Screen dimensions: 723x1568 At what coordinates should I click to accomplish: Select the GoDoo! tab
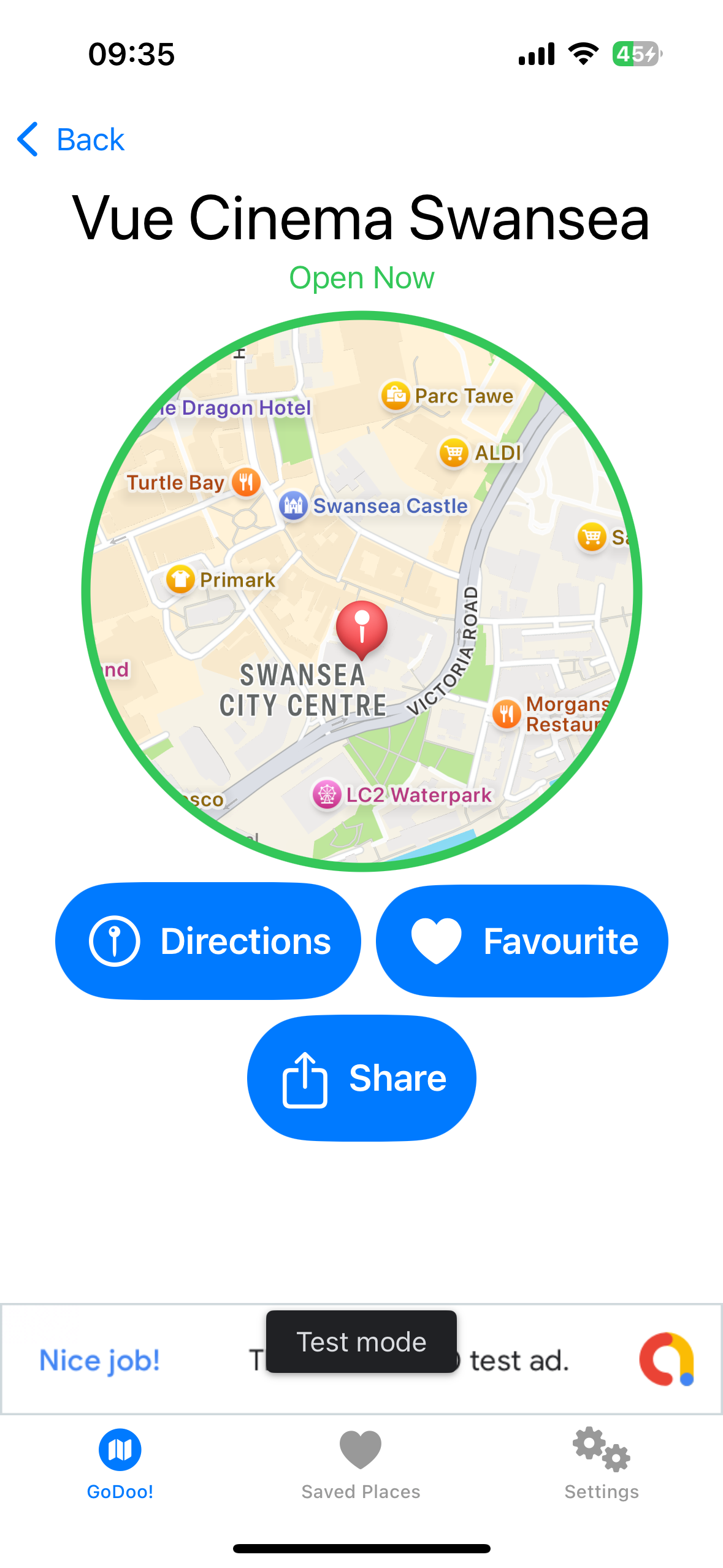120,1462
